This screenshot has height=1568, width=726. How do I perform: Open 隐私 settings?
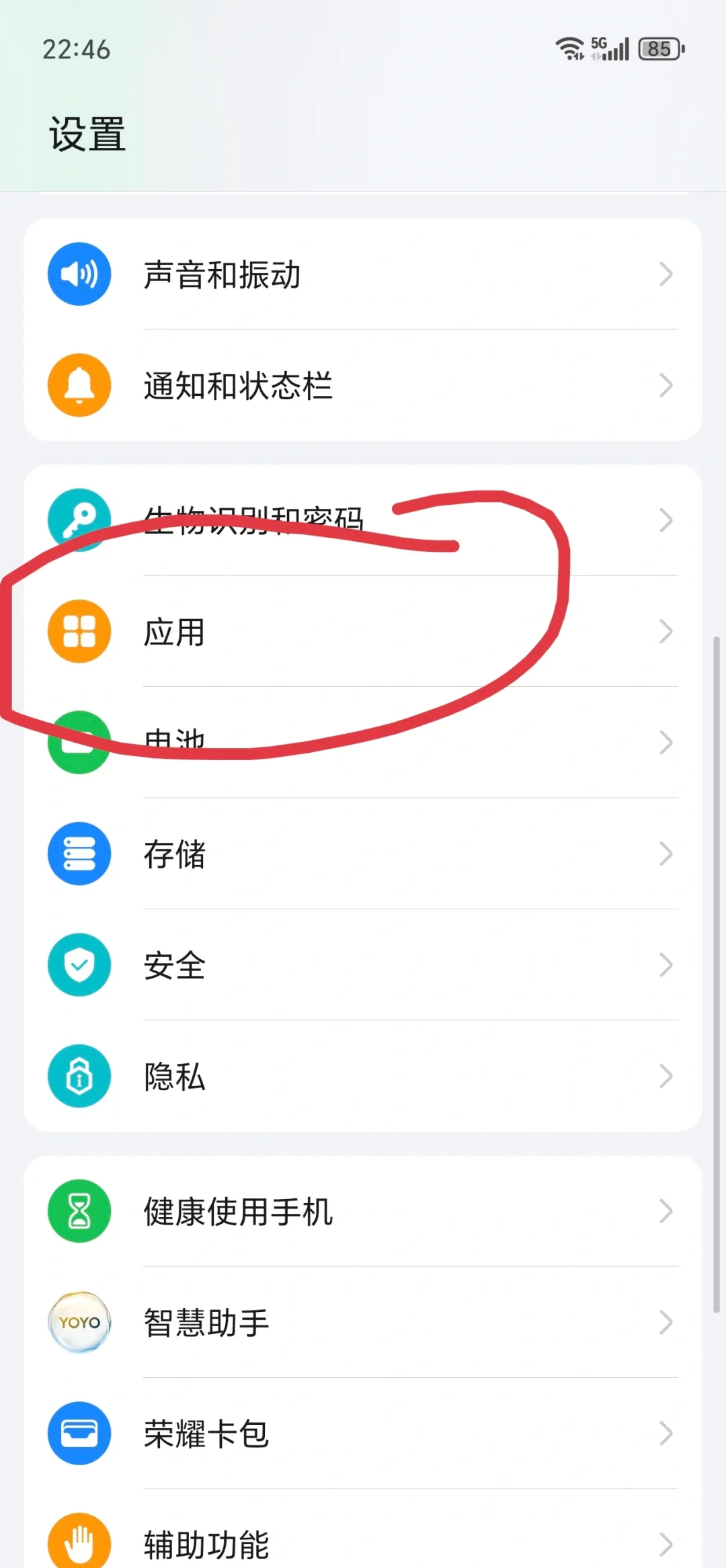363,1077
